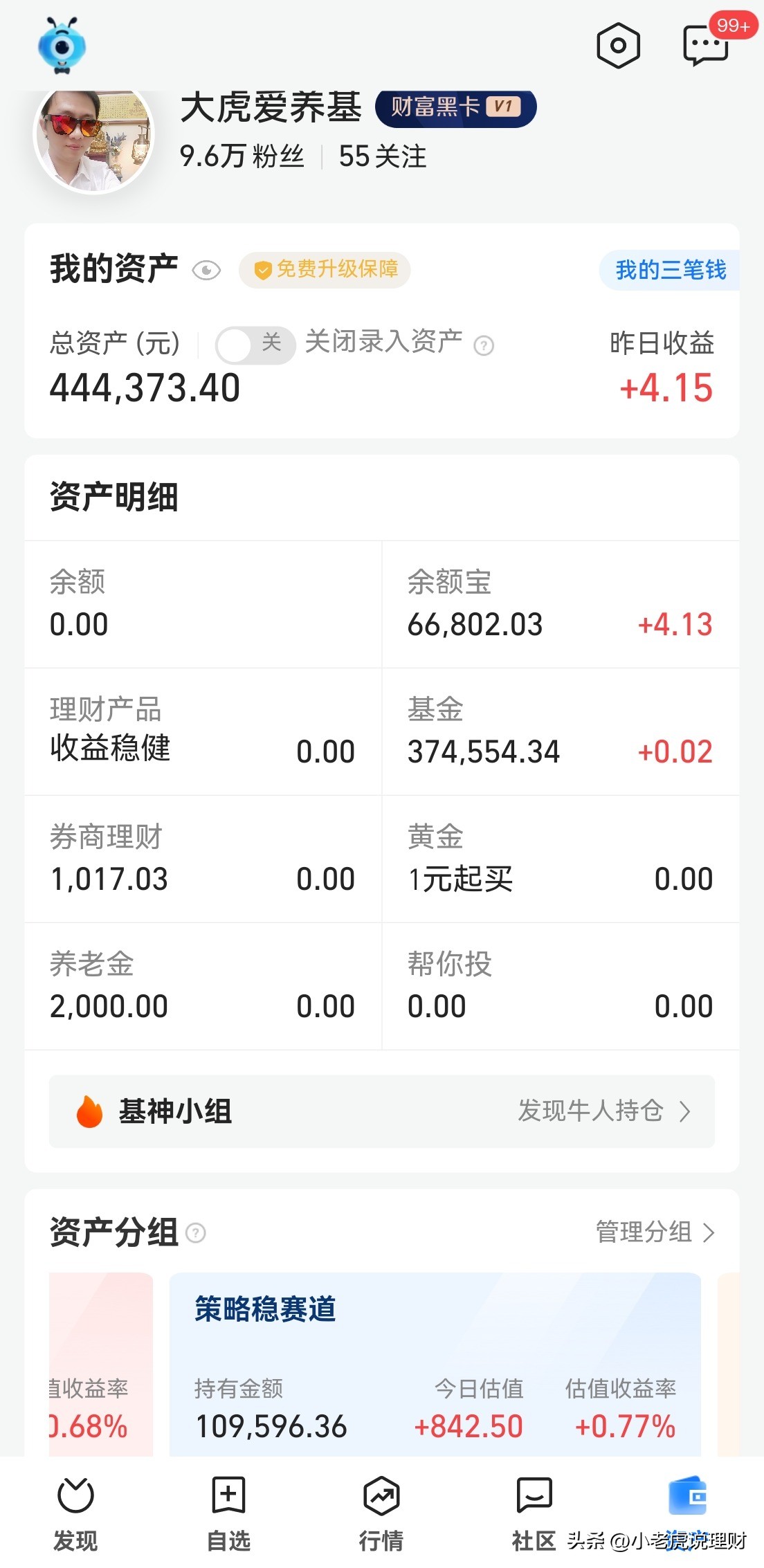This screenshot has height=1568, width=764.
Task: Switch to the 社区 tab
Action: pos(533,1508)
